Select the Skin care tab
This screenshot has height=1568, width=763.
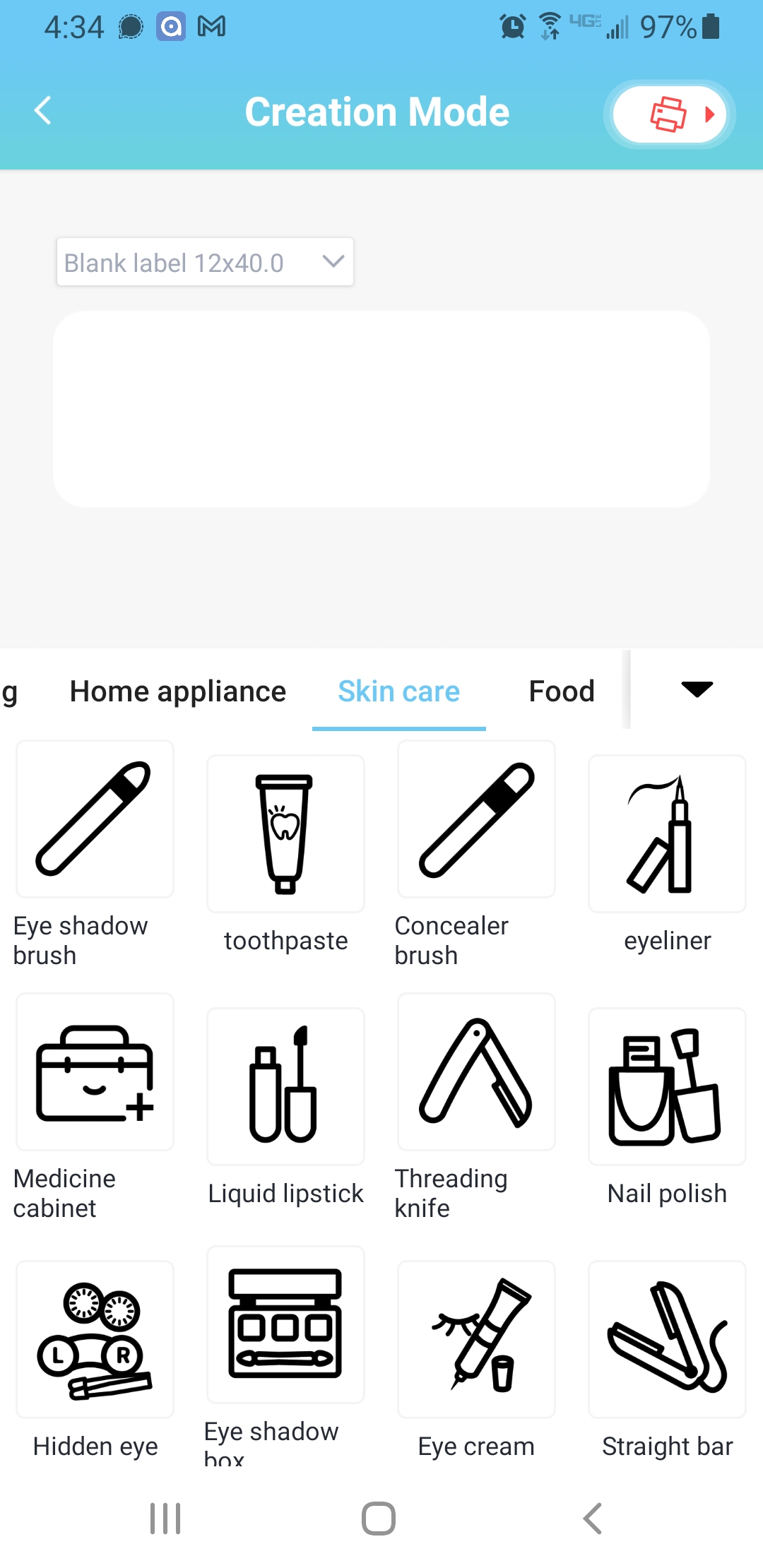(x=398, y=691)
